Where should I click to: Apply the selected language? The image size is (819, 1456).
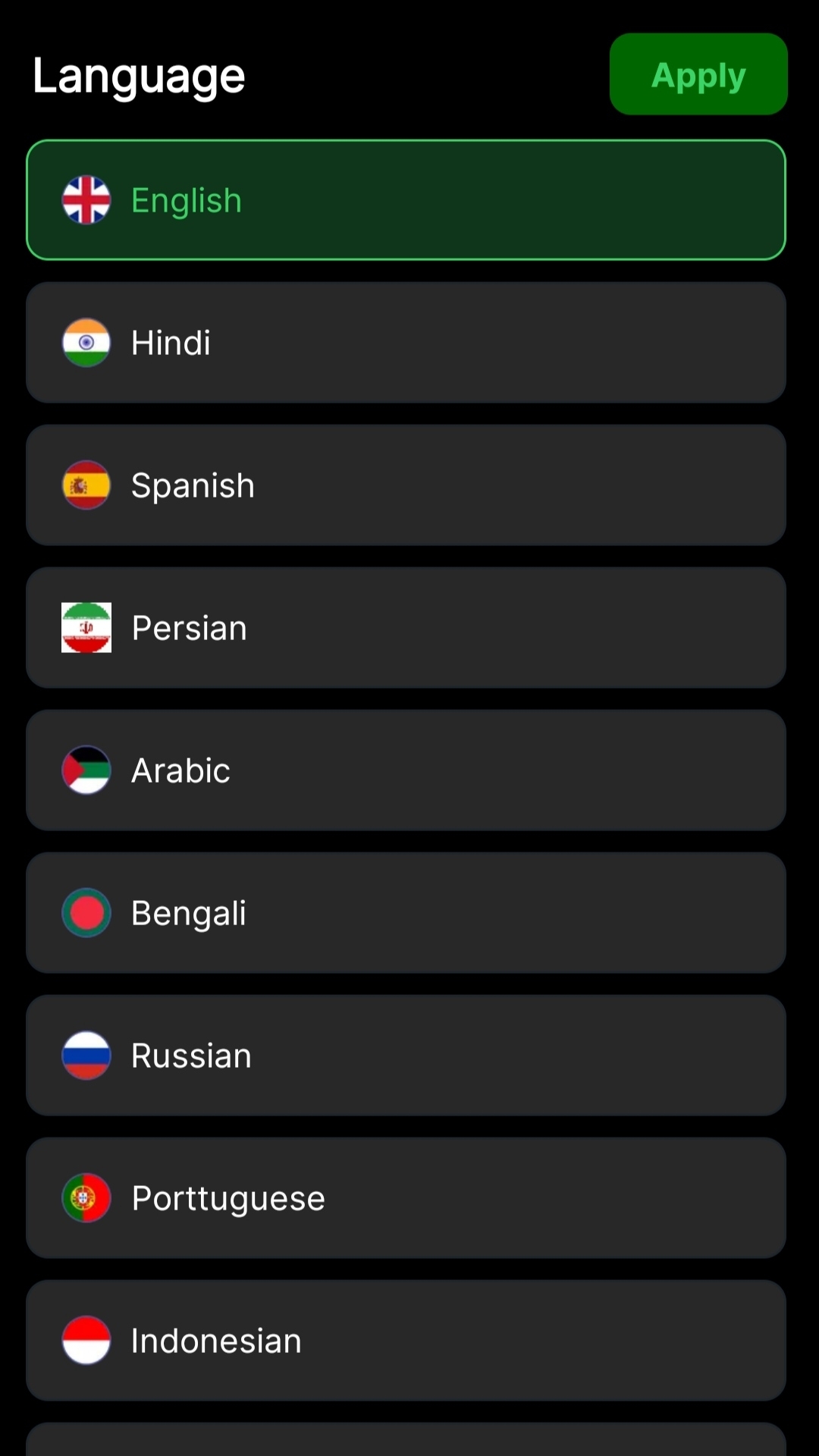(x=698, y=74)
